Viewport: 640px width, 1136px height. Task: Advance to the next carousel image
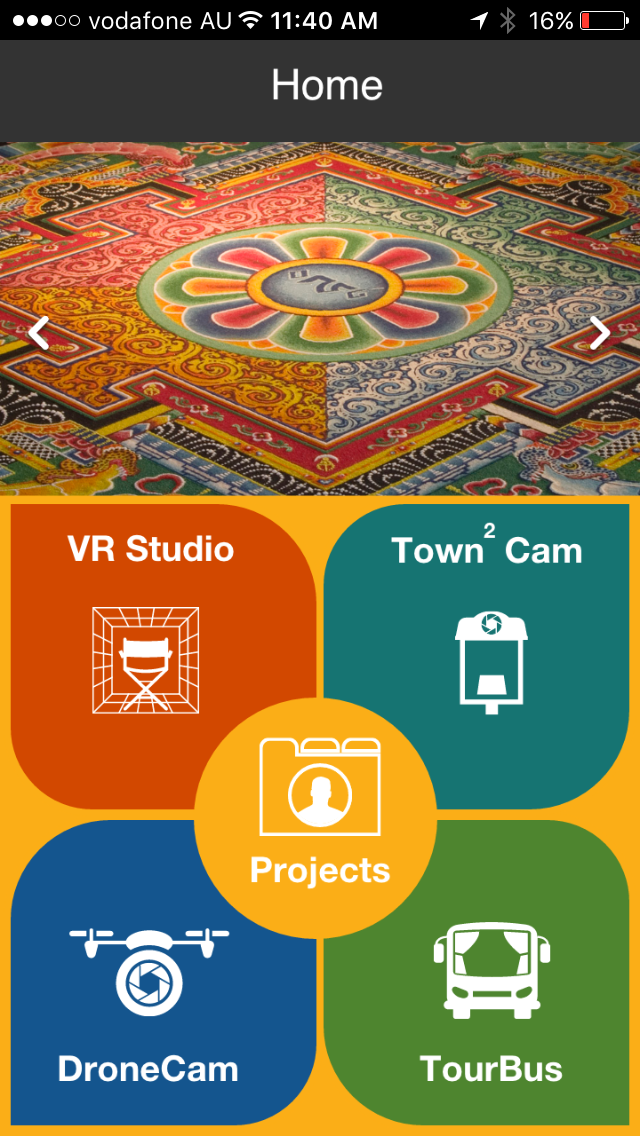point(599,333)
